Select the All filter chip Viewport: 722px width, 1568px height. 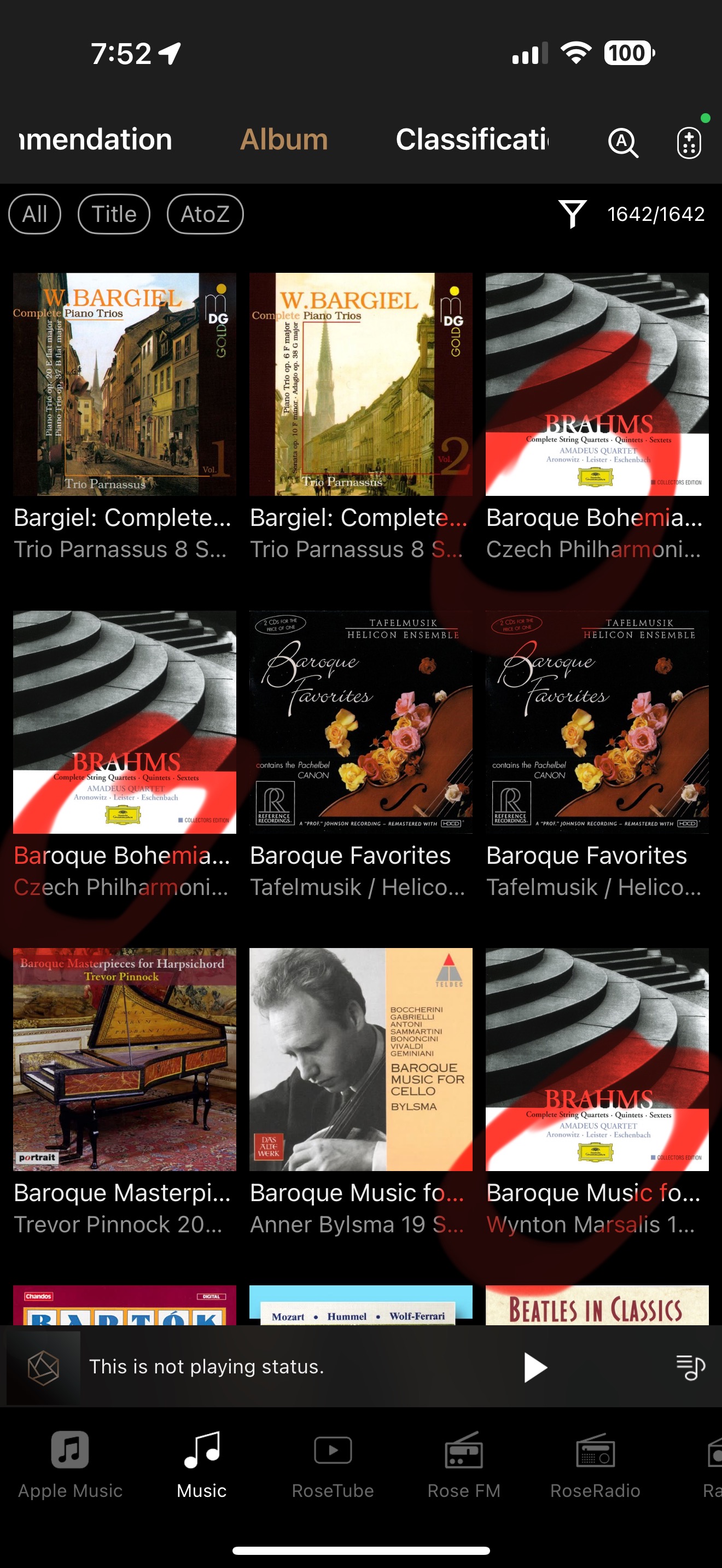[x=34, y=214]
